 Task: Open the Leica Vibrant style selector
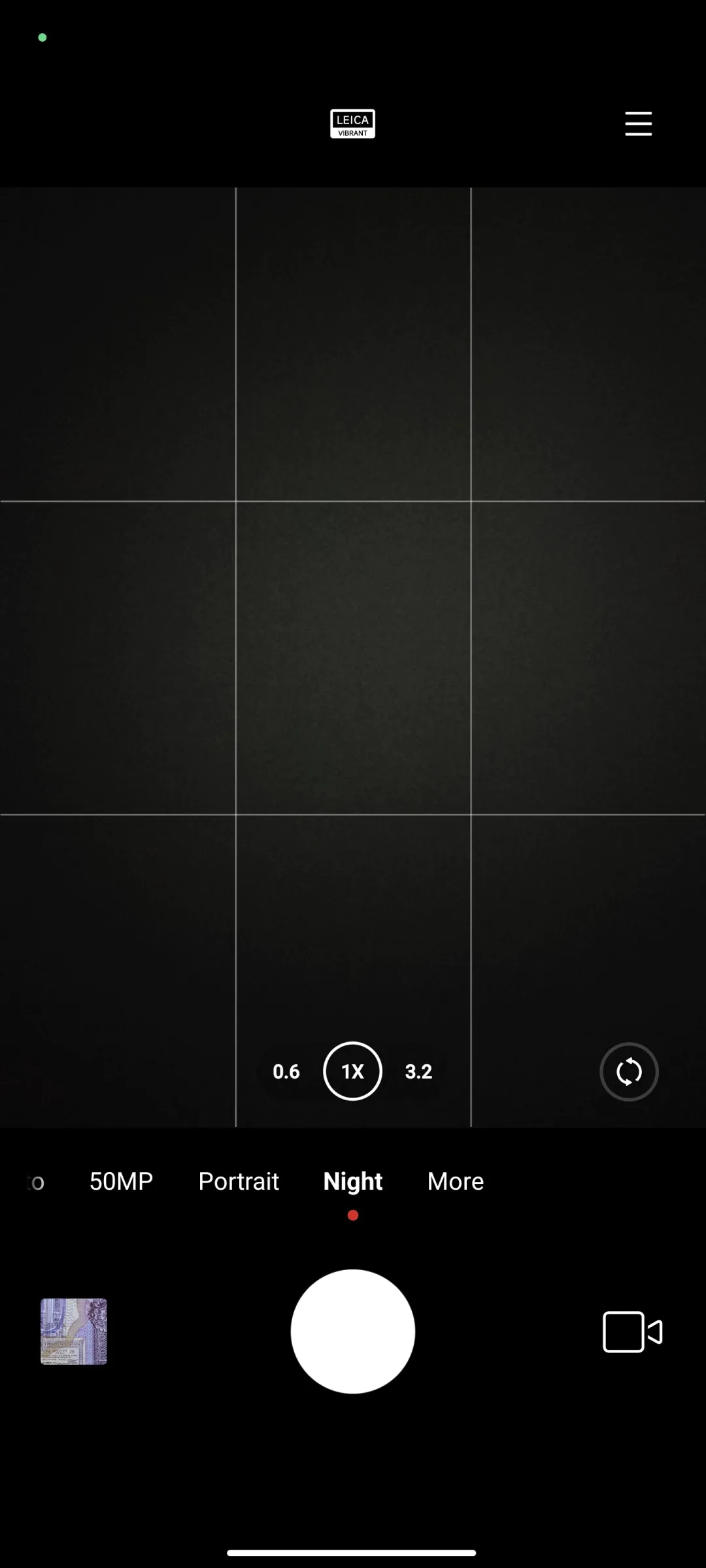[352, 124]
